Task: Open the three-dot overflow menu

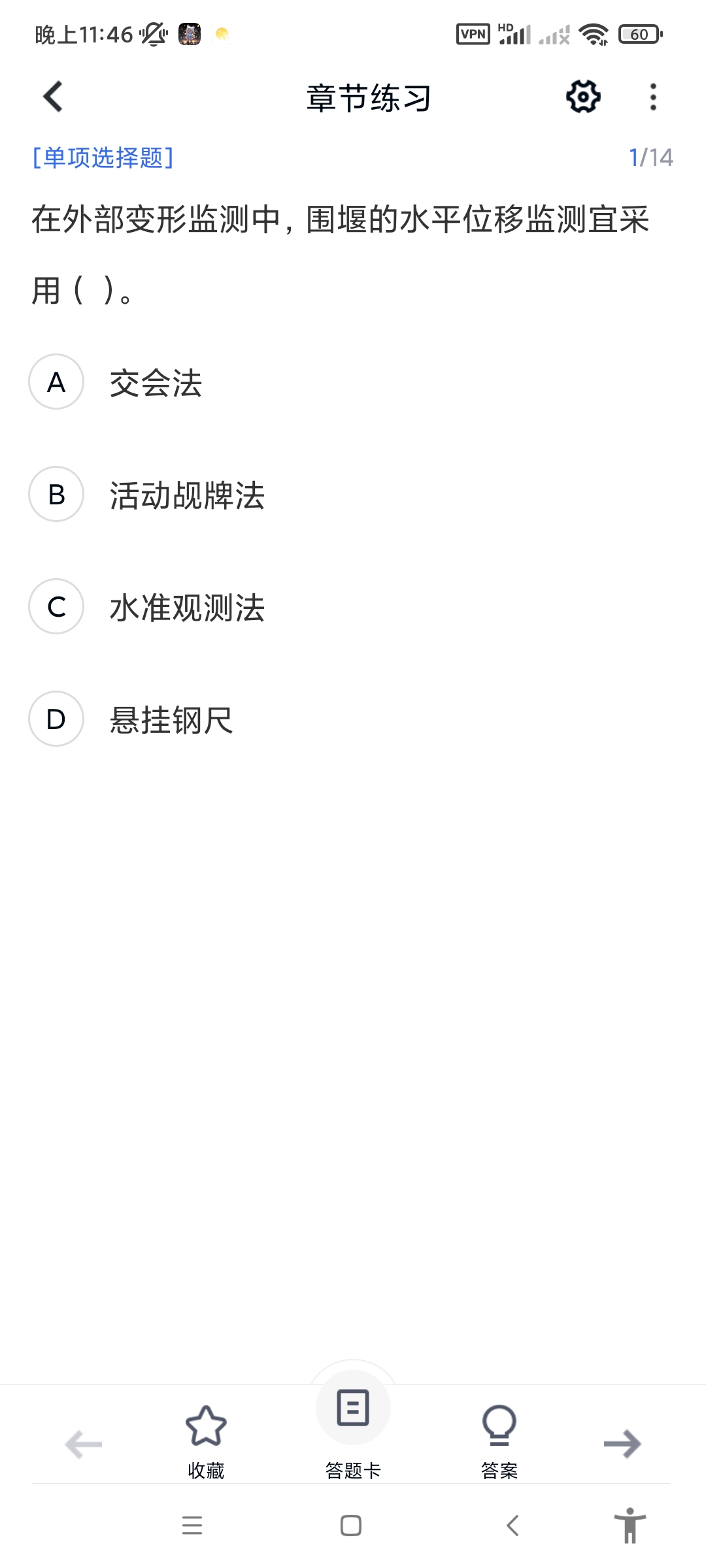Action: coord(652,97)
